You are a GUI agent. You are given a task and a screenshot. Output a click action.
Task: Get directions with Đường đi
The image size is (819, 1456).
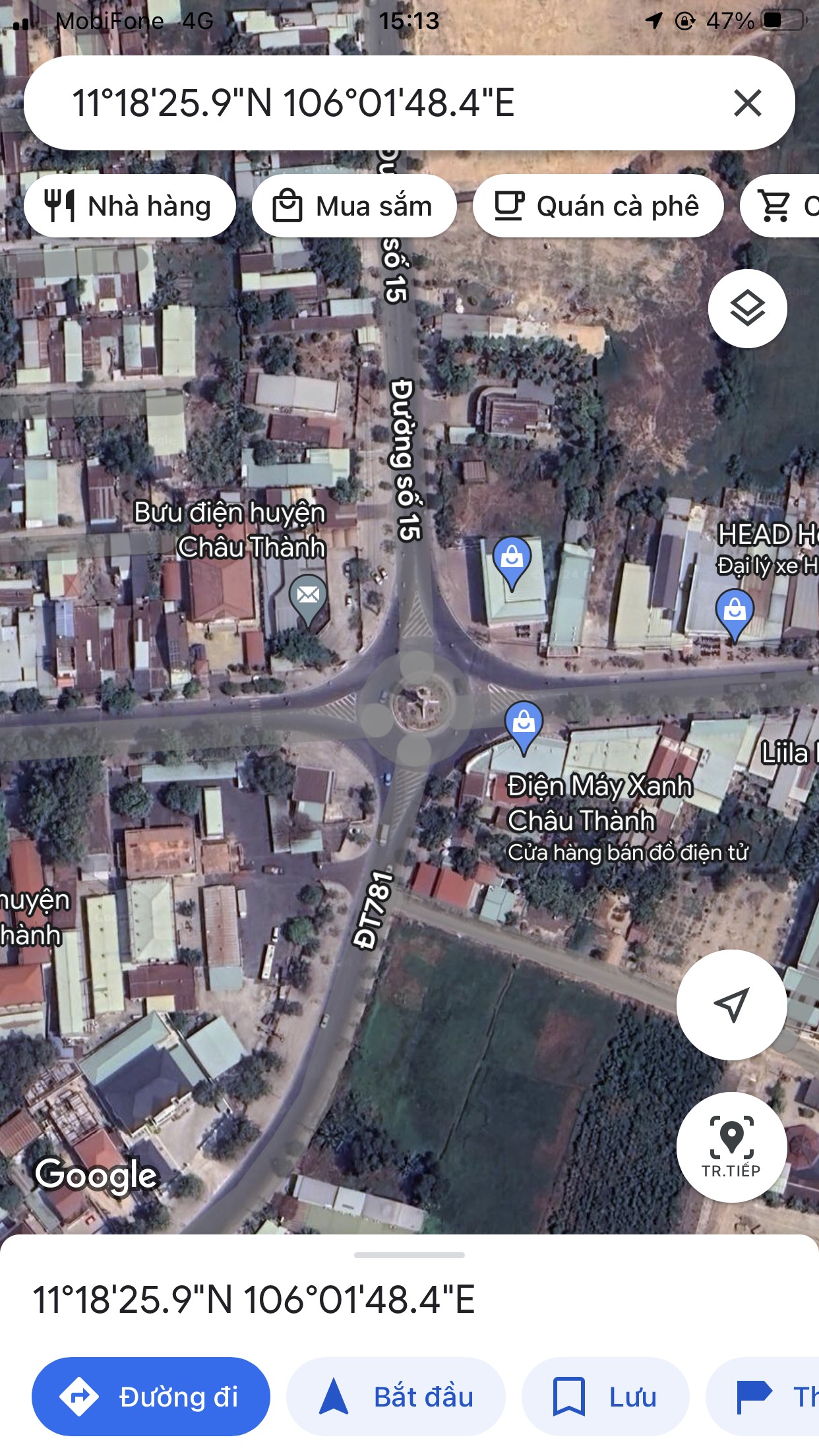click(x=151, y=1397)
